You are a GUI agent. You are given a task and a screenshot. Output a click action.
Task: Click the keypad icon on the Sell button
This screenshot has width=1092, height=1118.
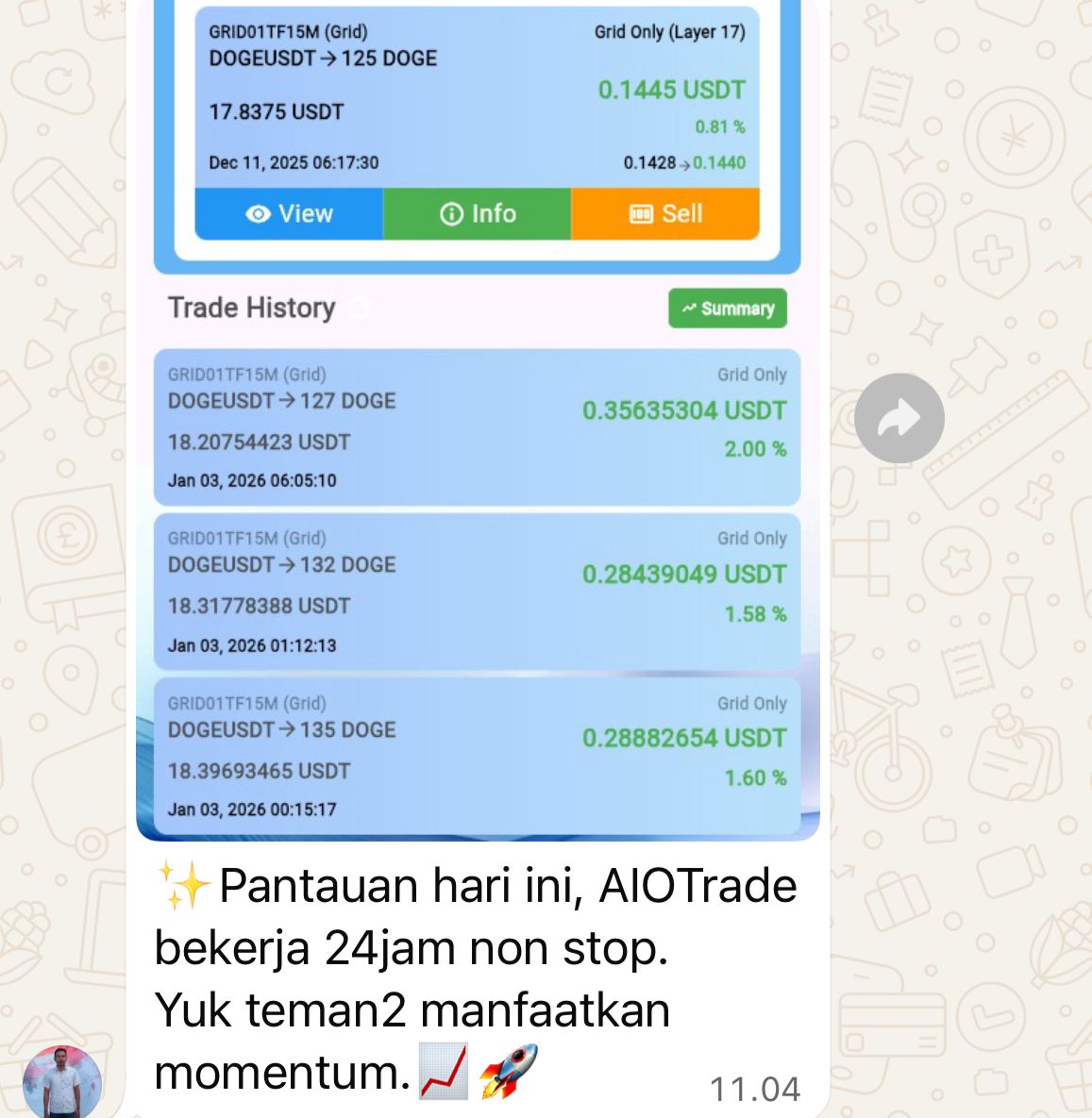coord(642,214)
